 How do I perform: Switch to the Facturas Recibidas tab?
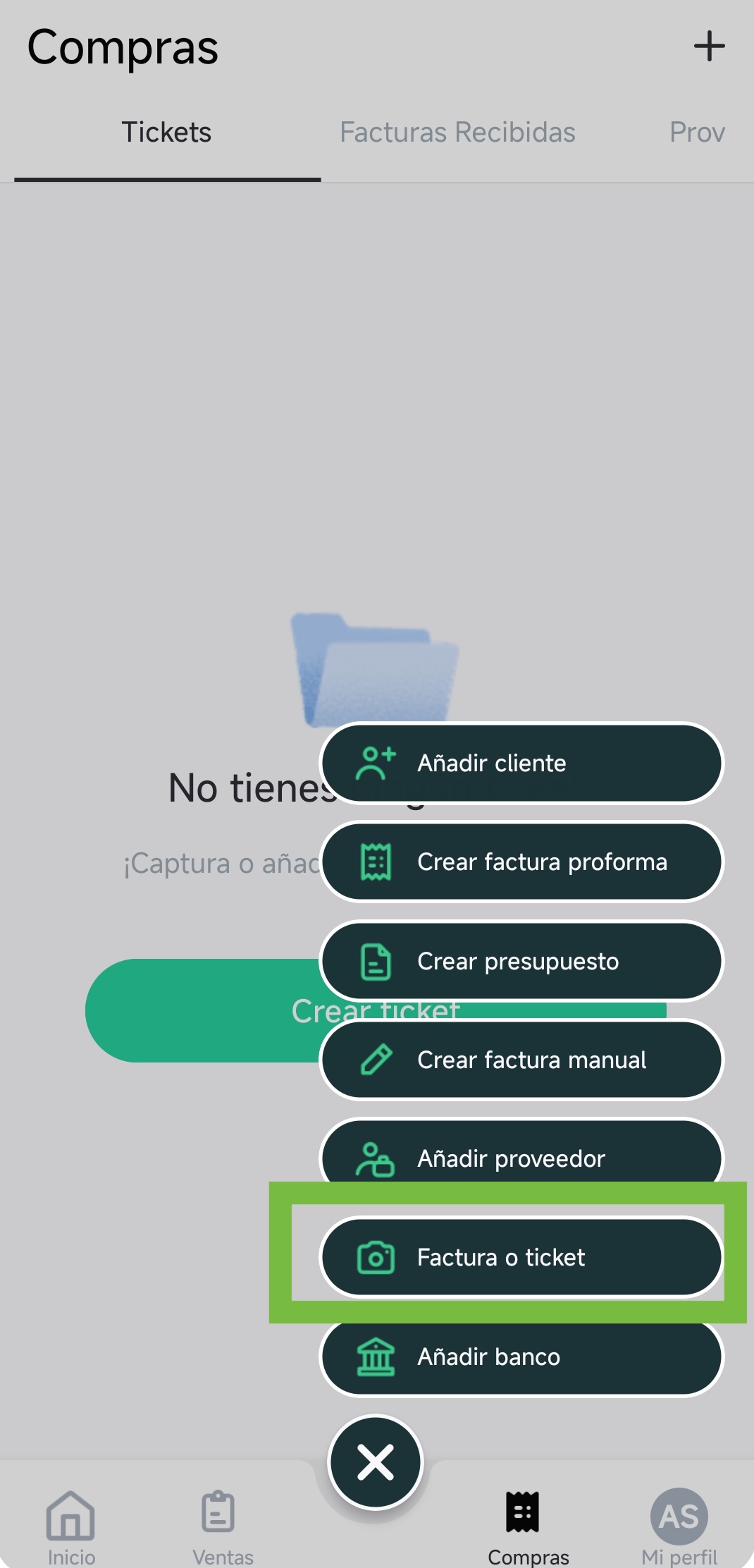(457, 132)
